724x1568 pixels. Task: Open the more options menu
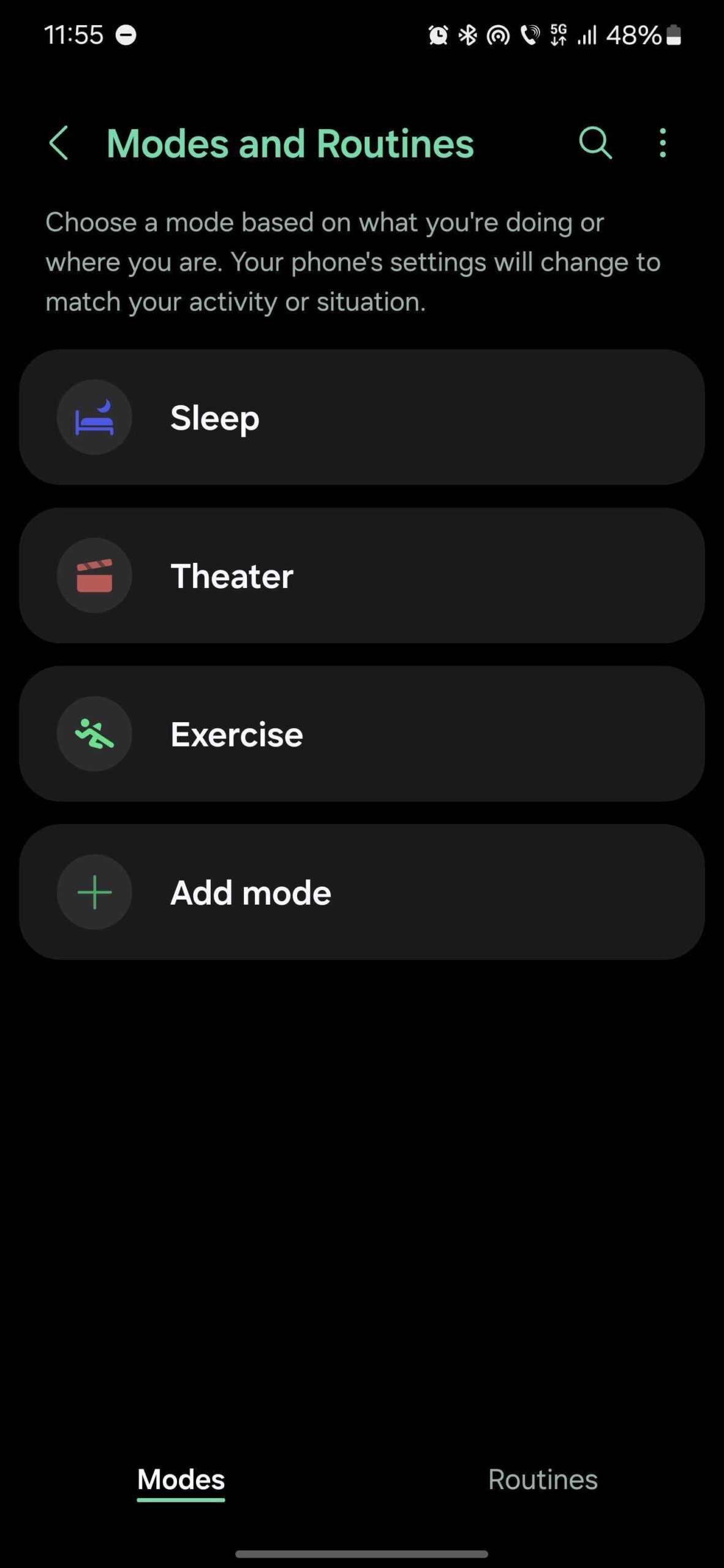point(662,143)
